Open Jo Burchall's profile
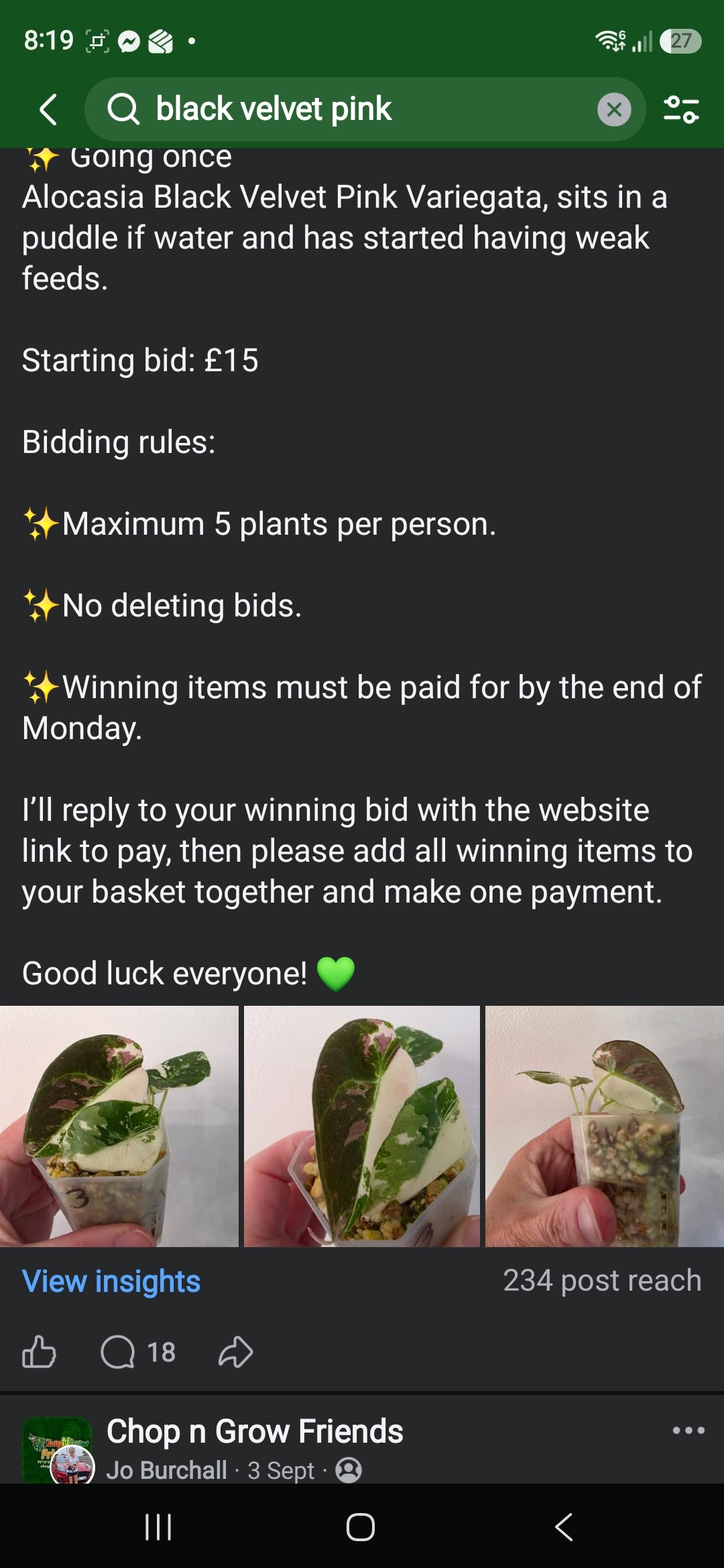The width and height of the screenshot is (724, 1568). click(x=167, y=1470)
